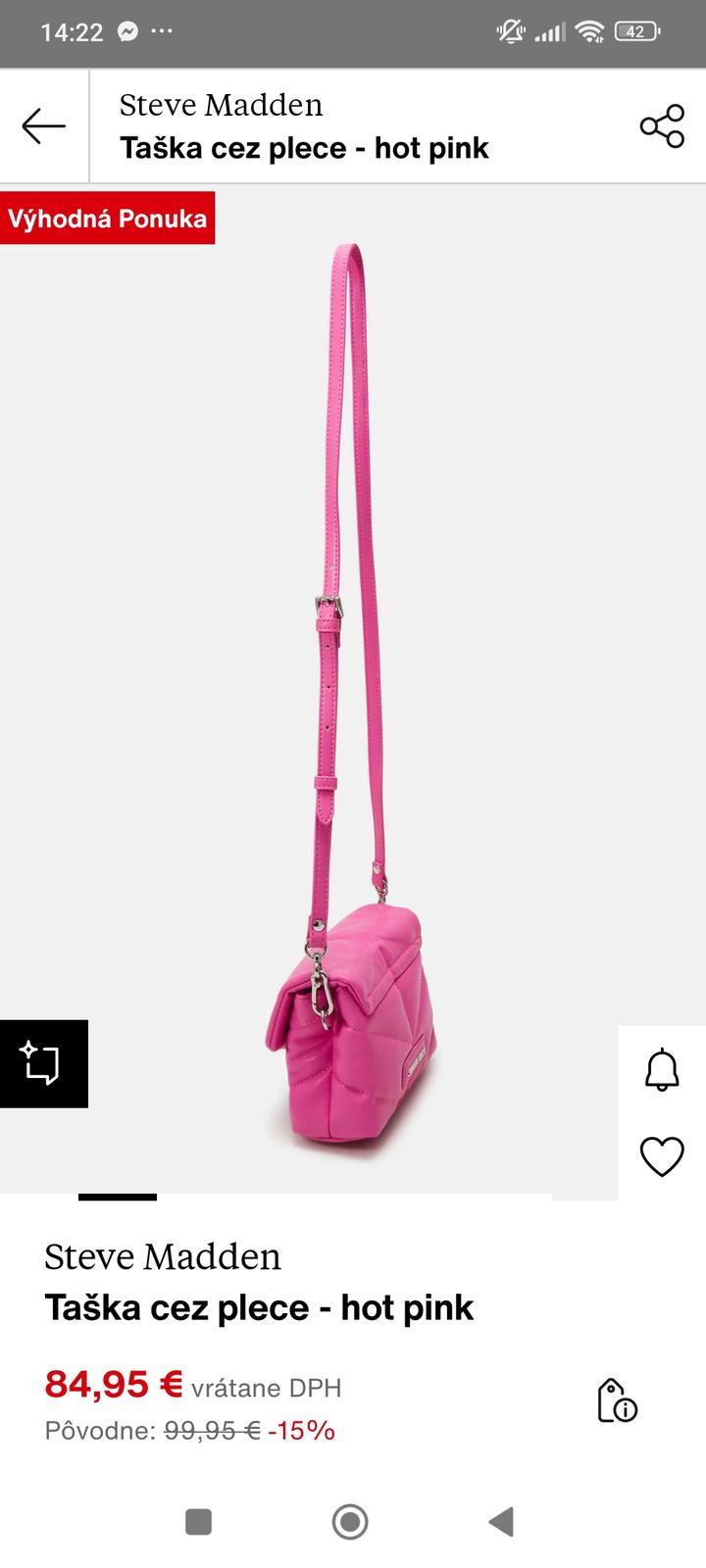
Task: Go back using the arrow in the header
Action: click(x=44, y=126)
